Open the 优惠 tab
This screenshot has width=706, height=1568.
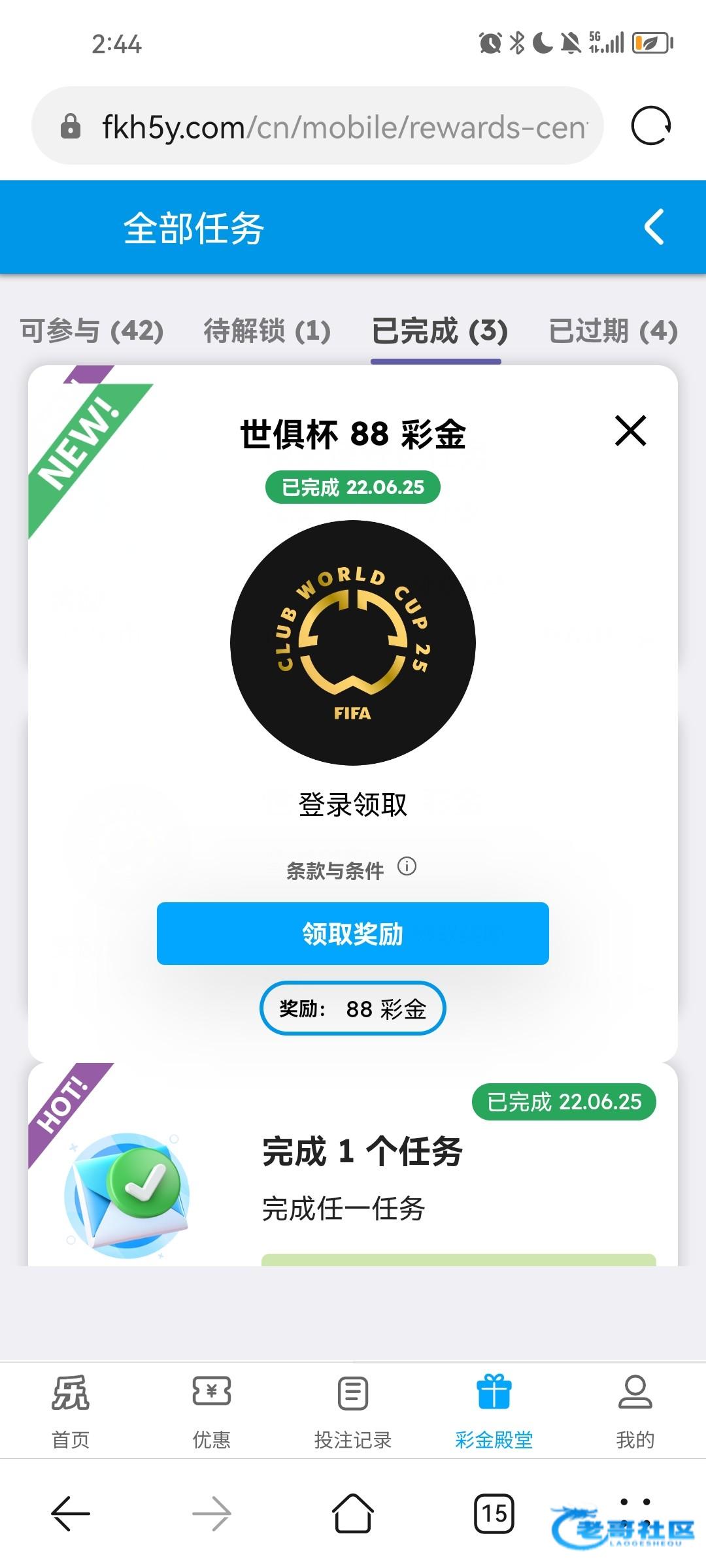coord(212,1412)
